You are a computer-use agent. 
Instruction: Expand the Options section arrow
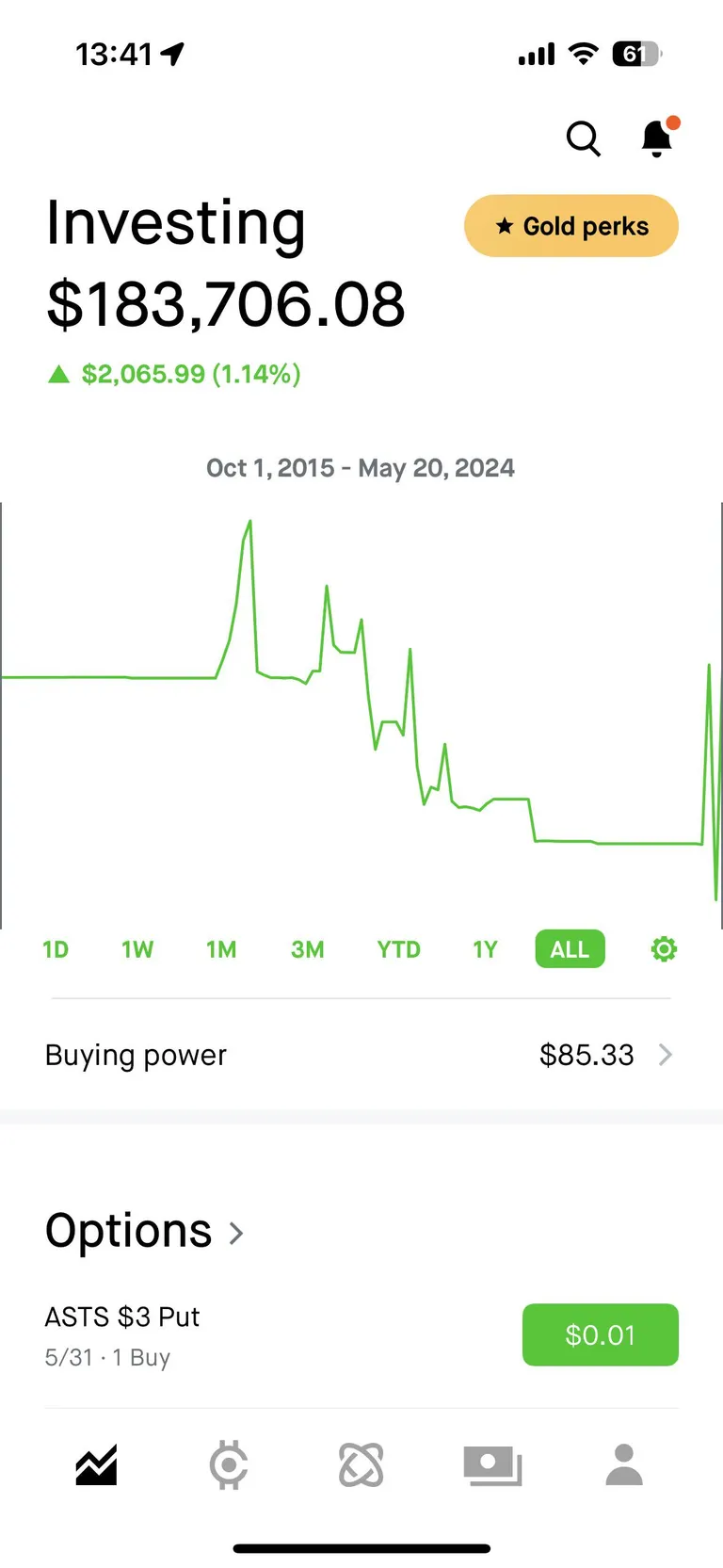pos(234,1231)
